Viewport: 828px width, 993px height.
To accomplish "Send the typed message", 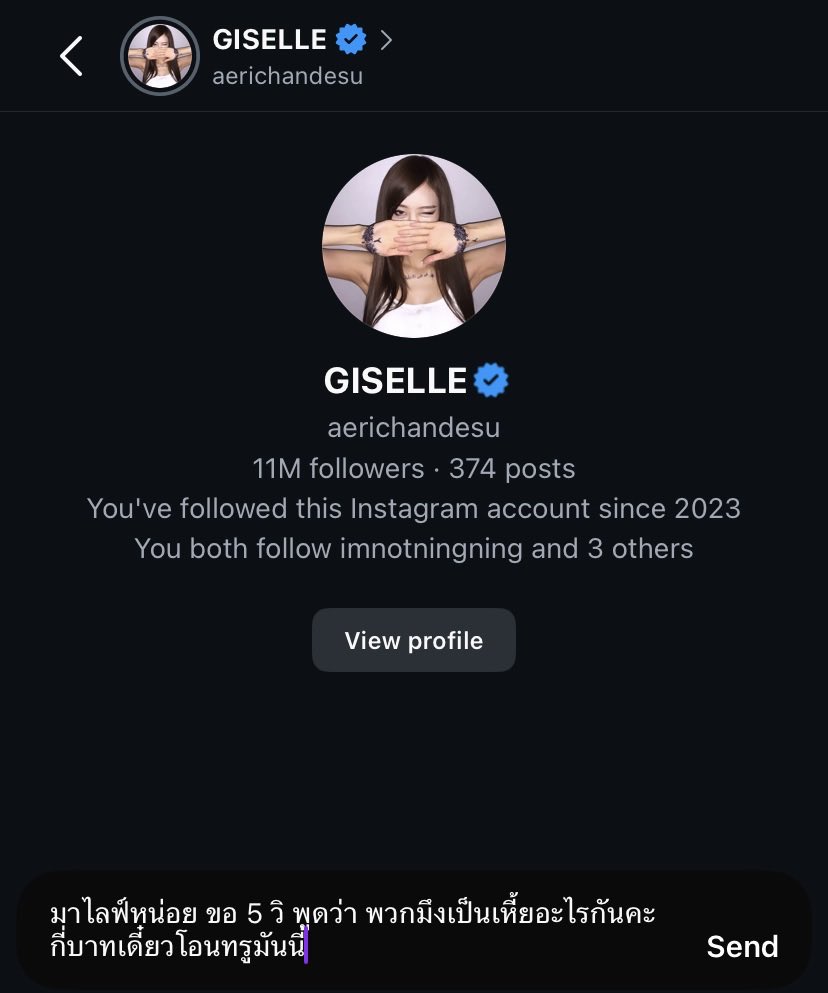I will pos(742,947).
